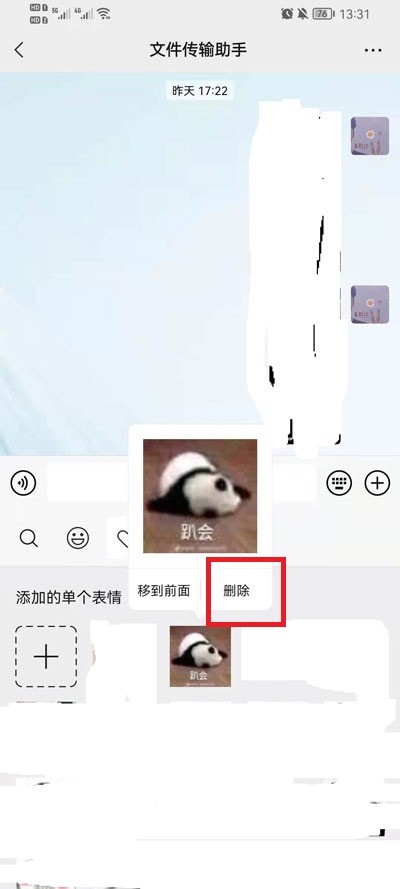Send the panda 趴会 sticker thumbnail
The image size is (400, 889).
tap(201, 656)
